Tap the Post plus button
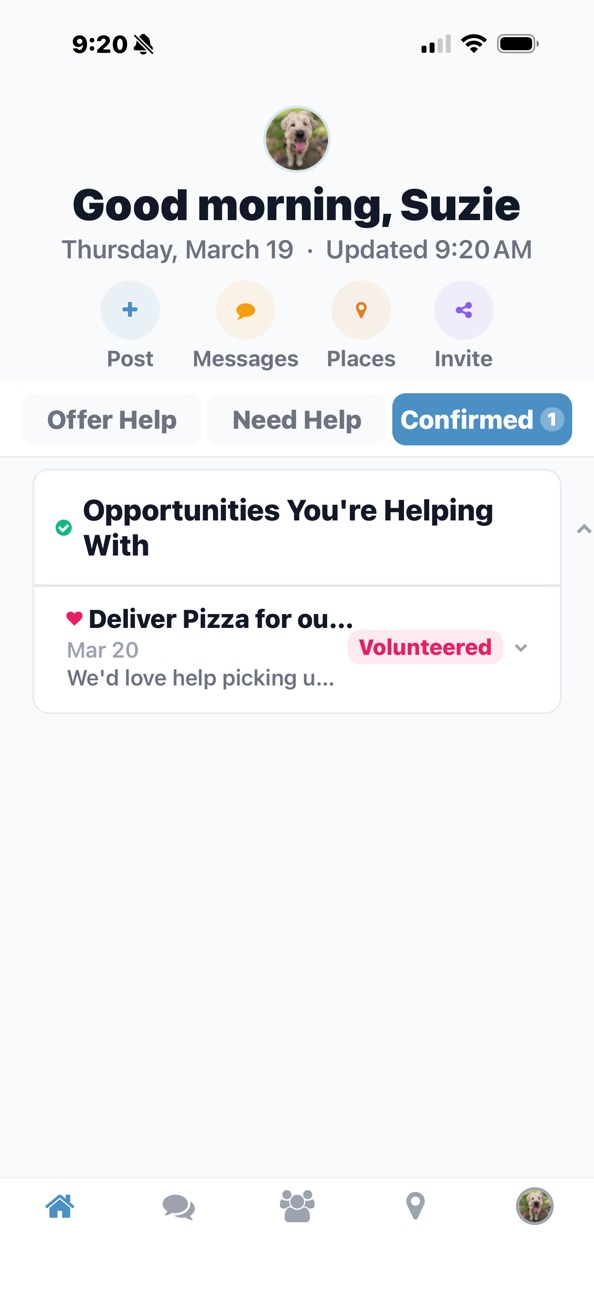Screen dimensions: 594x1290 [130, 310]
